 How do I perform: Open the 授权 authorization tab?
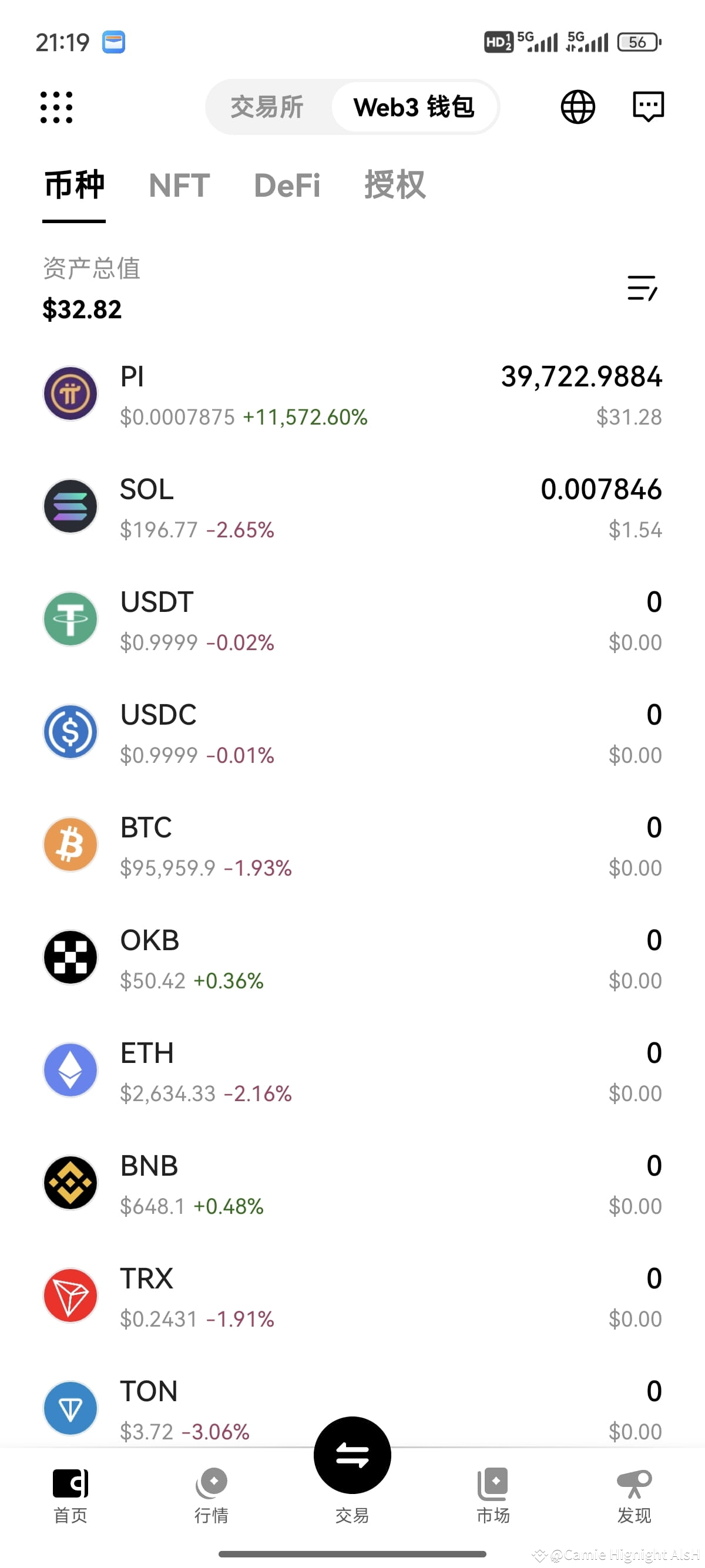[x=395, y=186]
